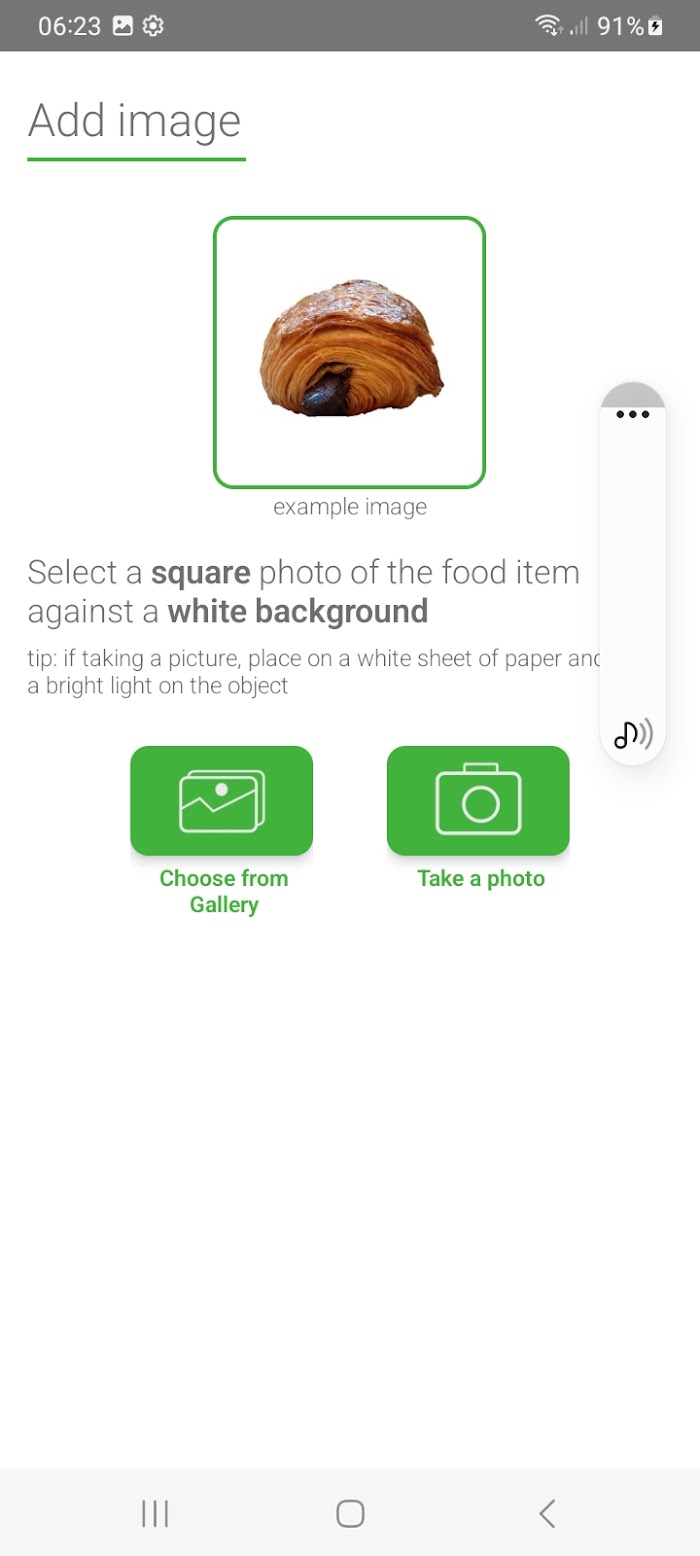700x1556 pixels.
Task: Go back using the system back button
Action: [x=547, y=1513]
